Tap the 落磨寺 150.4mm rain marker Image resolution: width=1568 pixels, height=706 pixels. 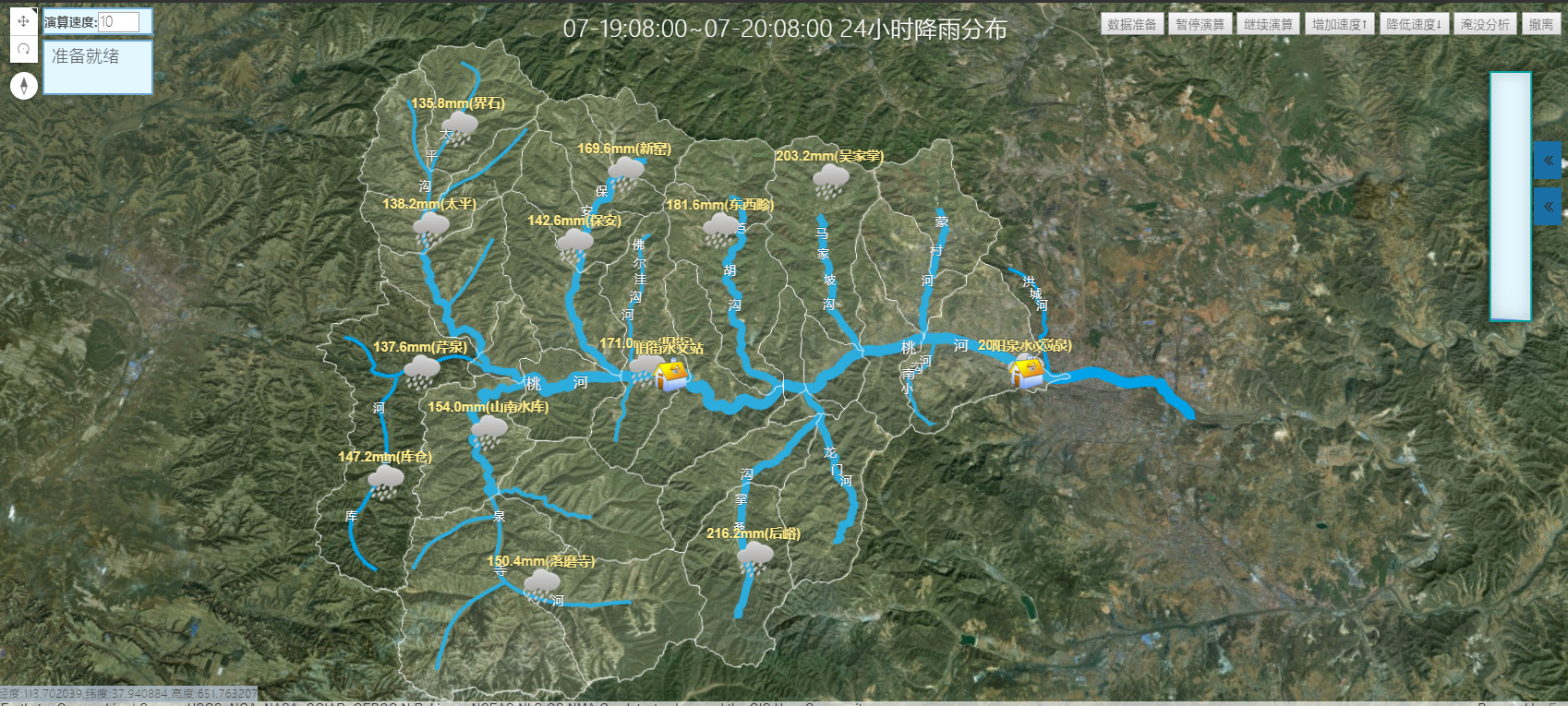coord(541,584)
